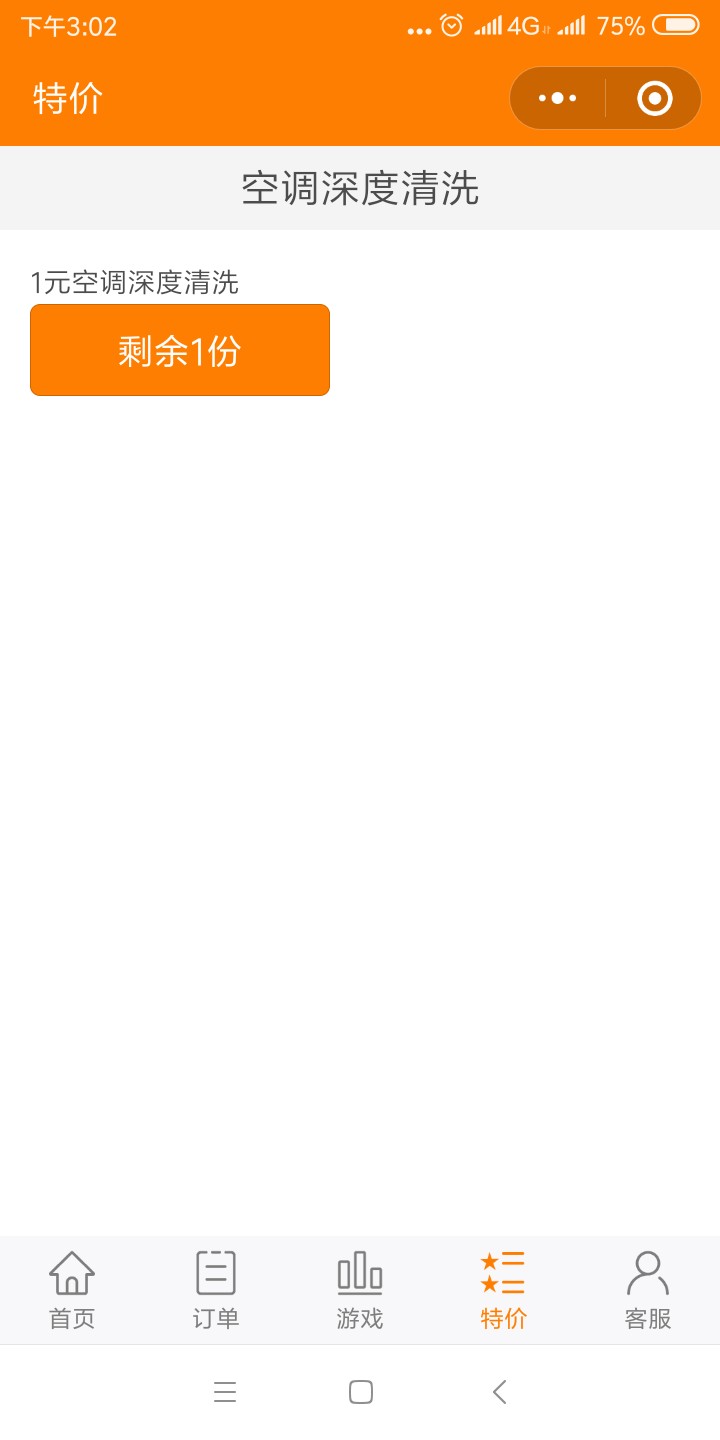Screen dimensions: 720x1440
Task: Tap the 剩余1份 button
Action: coord(180,350)
